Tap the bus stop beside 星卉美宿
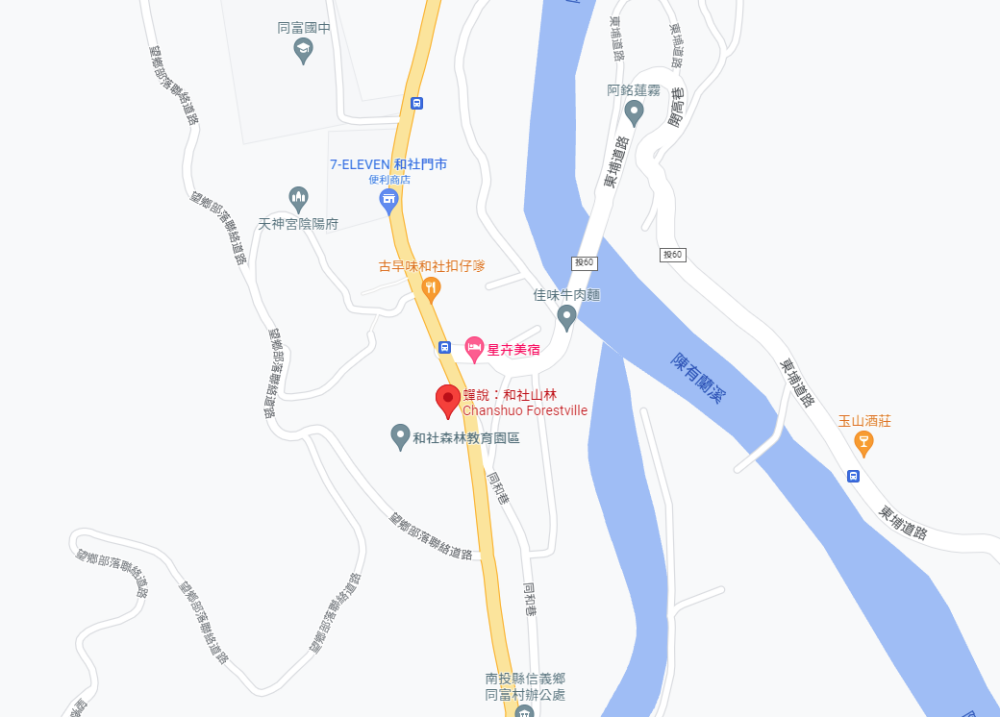This screenshot has height=717, width=1000. pos(444,347)
